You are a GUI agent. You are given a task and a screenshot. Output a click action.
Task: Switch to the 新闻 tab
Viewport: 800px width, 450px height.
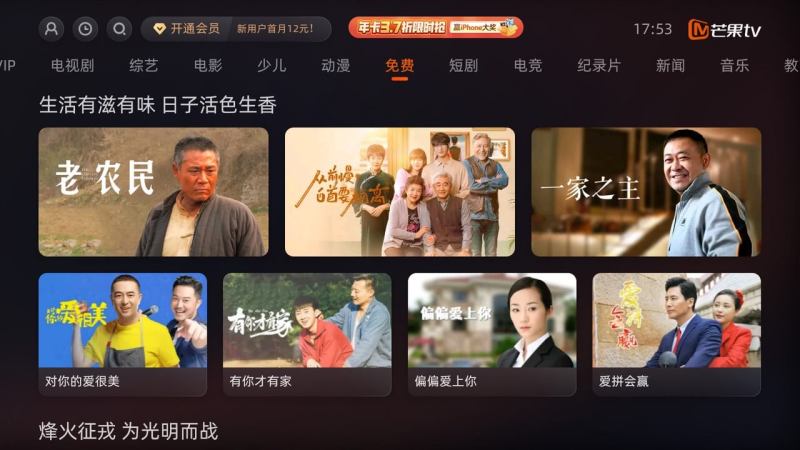[x=671, y=66]
